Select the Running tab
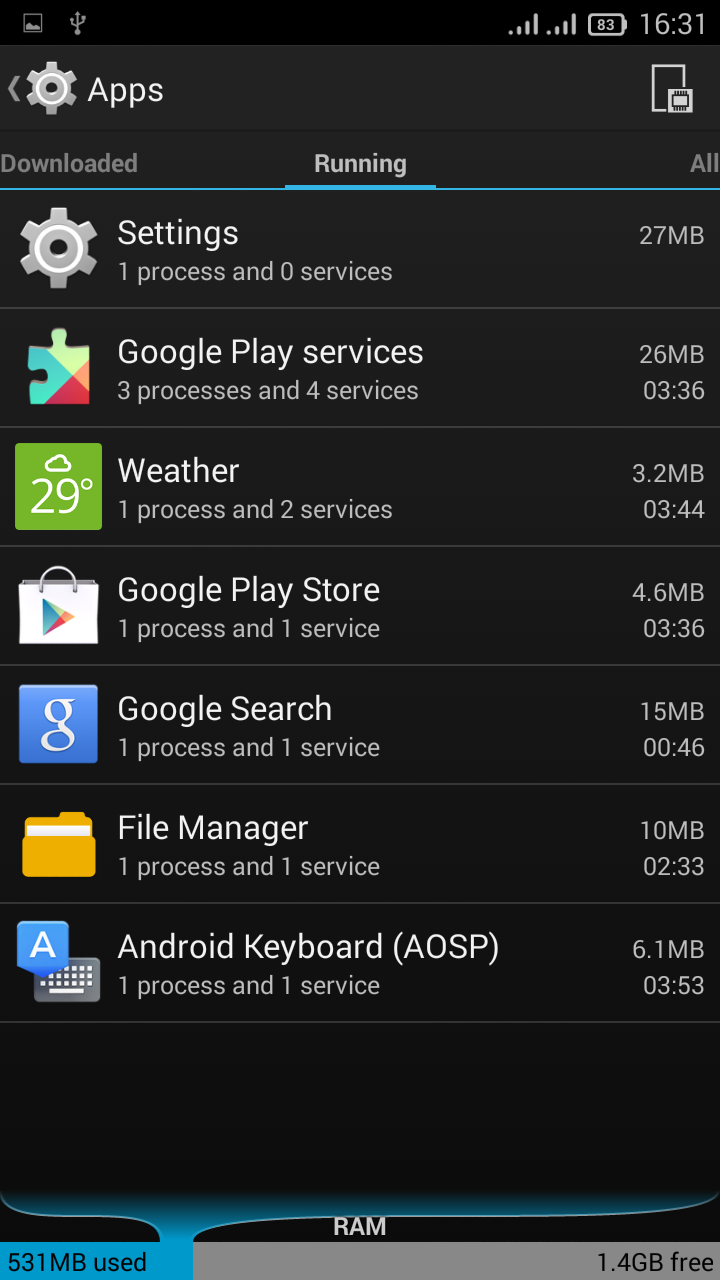720x1280 pixels. [360, 163]
